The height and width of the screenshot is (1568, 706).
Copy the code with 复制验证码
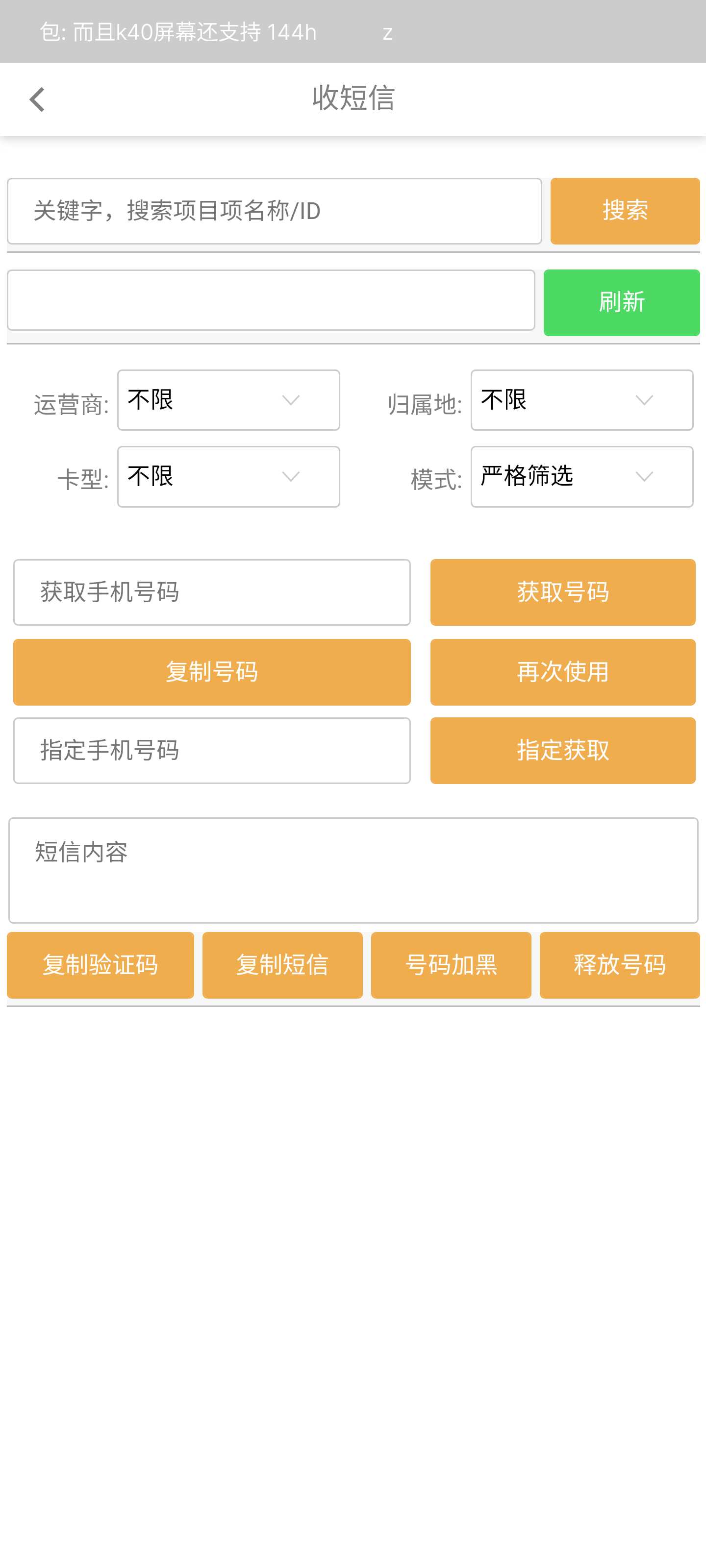(x=101, y=965)
